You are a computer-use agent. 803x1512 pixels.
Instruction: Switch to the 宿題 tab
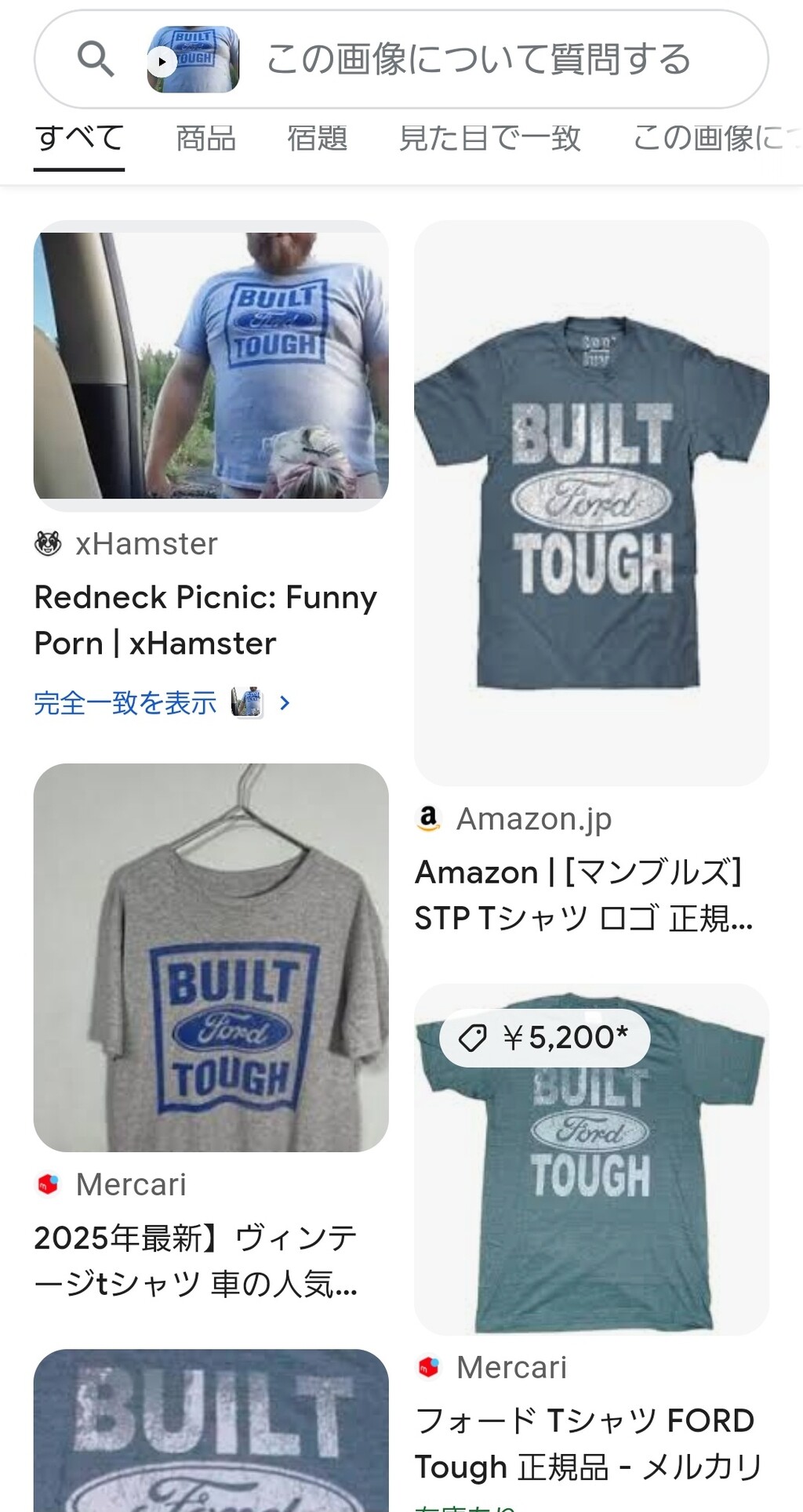tap(317, 139)
